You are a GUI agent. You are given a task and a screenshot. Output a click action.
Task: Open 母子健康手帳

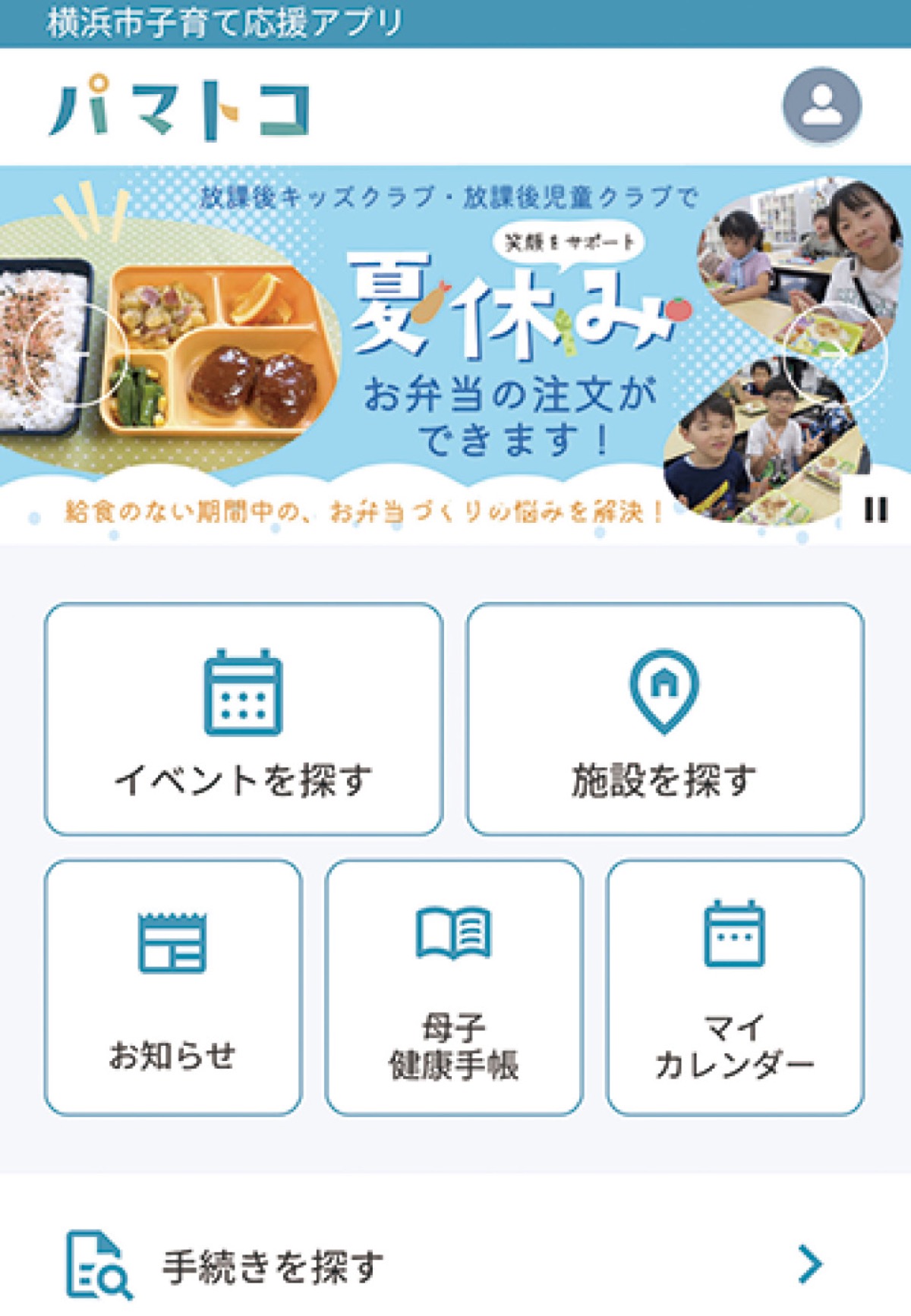click(x=454, y=987)
